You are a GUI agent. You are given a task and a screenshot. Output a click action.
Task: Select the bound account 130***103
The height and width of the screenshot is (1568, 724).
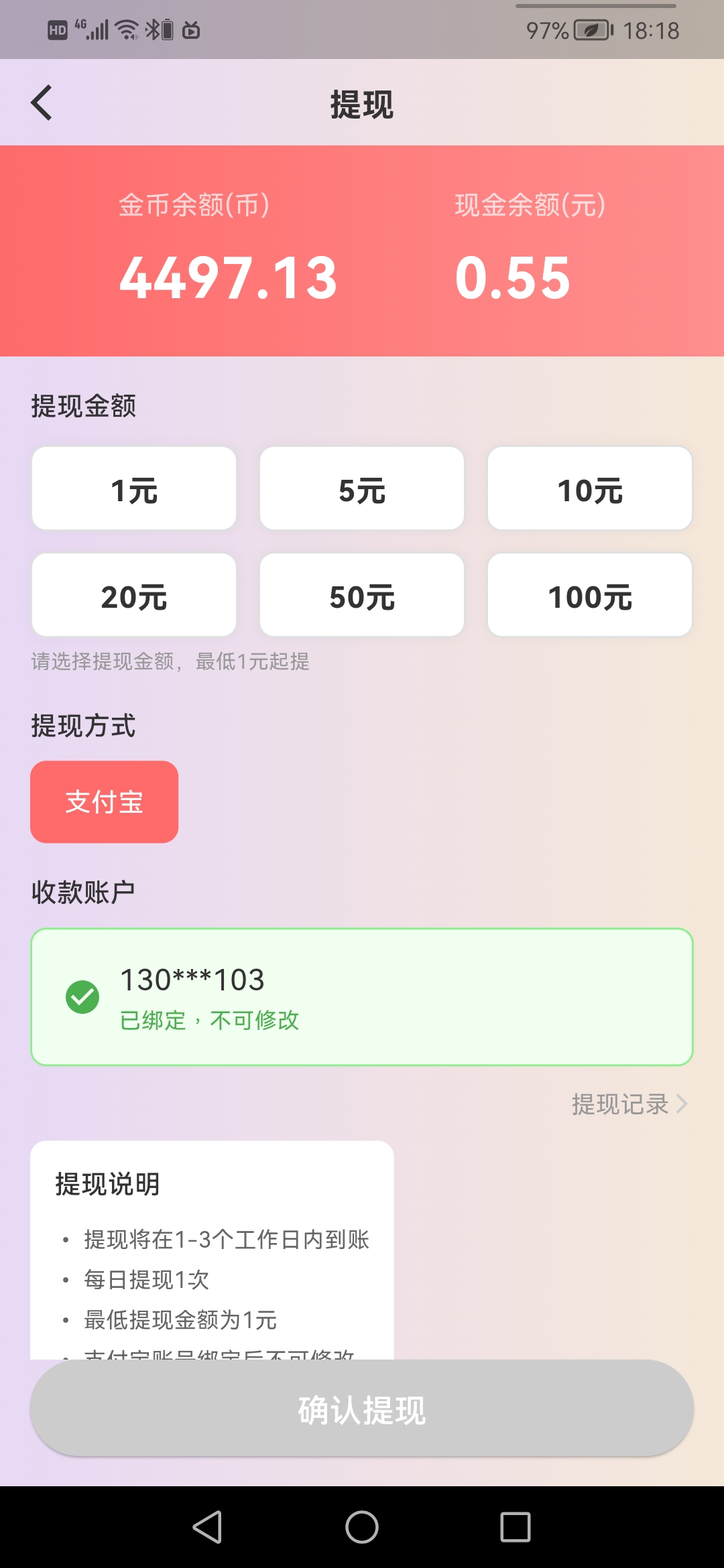(361, 998)
